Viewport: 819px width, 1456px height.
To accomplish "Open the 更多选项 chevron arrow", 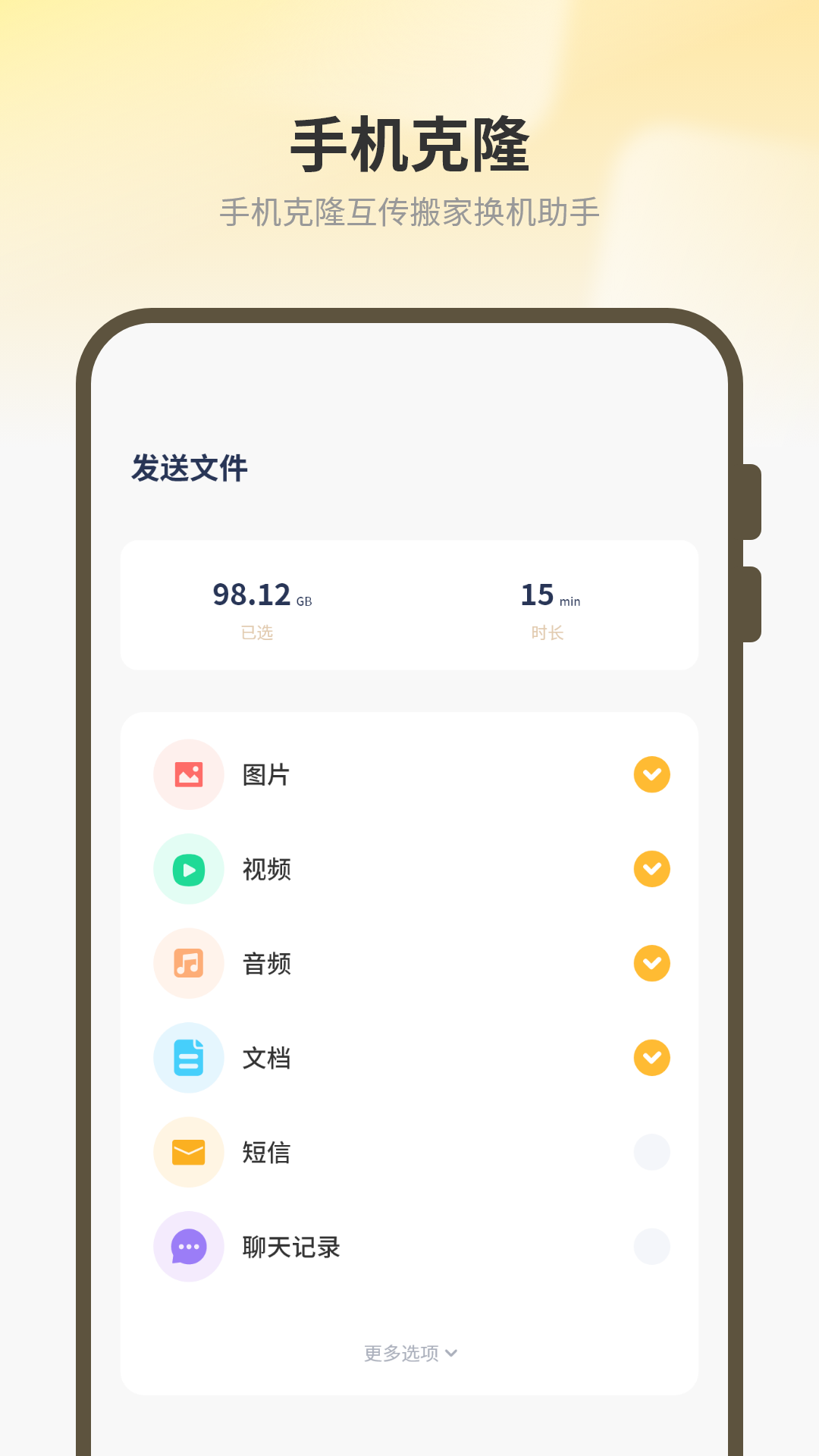I will coord(452,1353).
